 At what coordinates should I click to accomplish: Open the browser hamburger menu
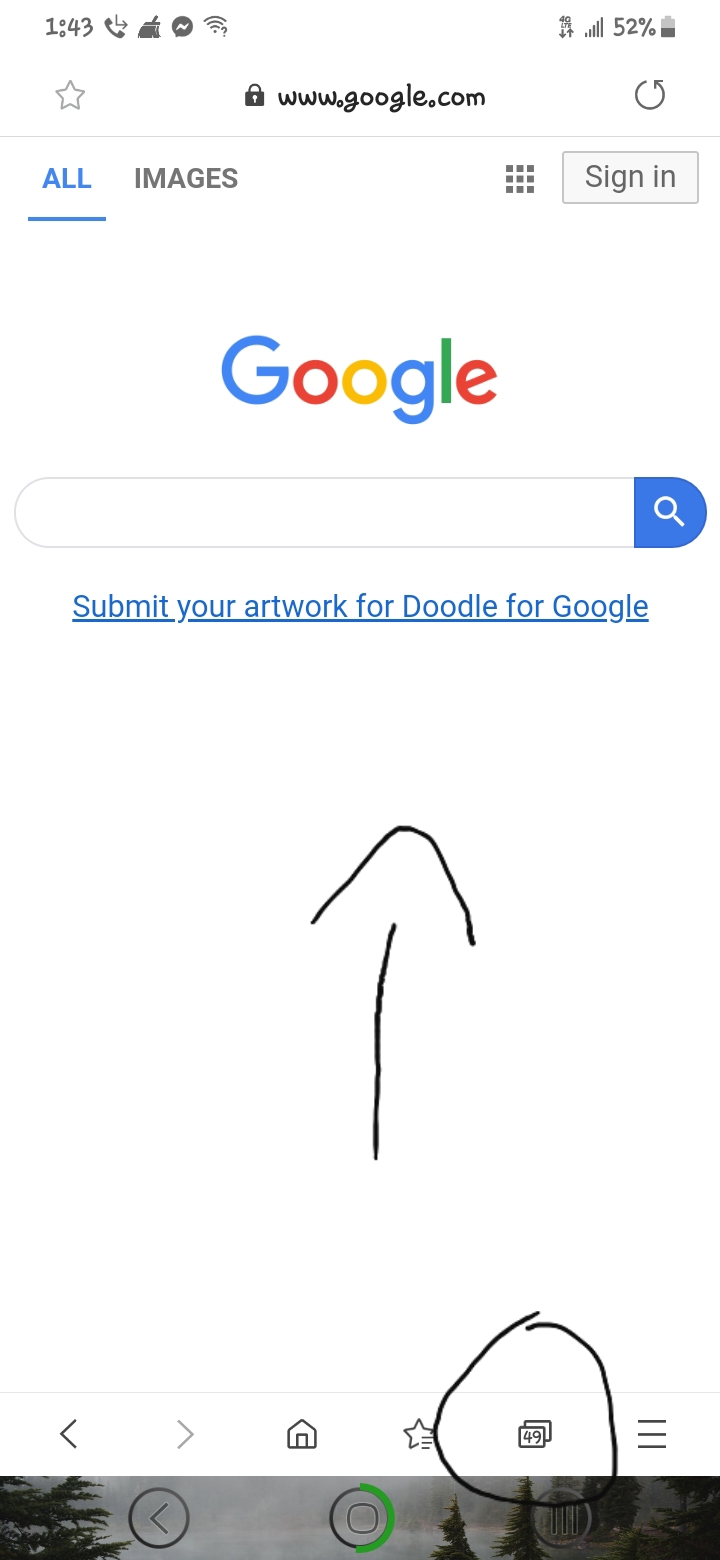click(x=651, y=1434)
